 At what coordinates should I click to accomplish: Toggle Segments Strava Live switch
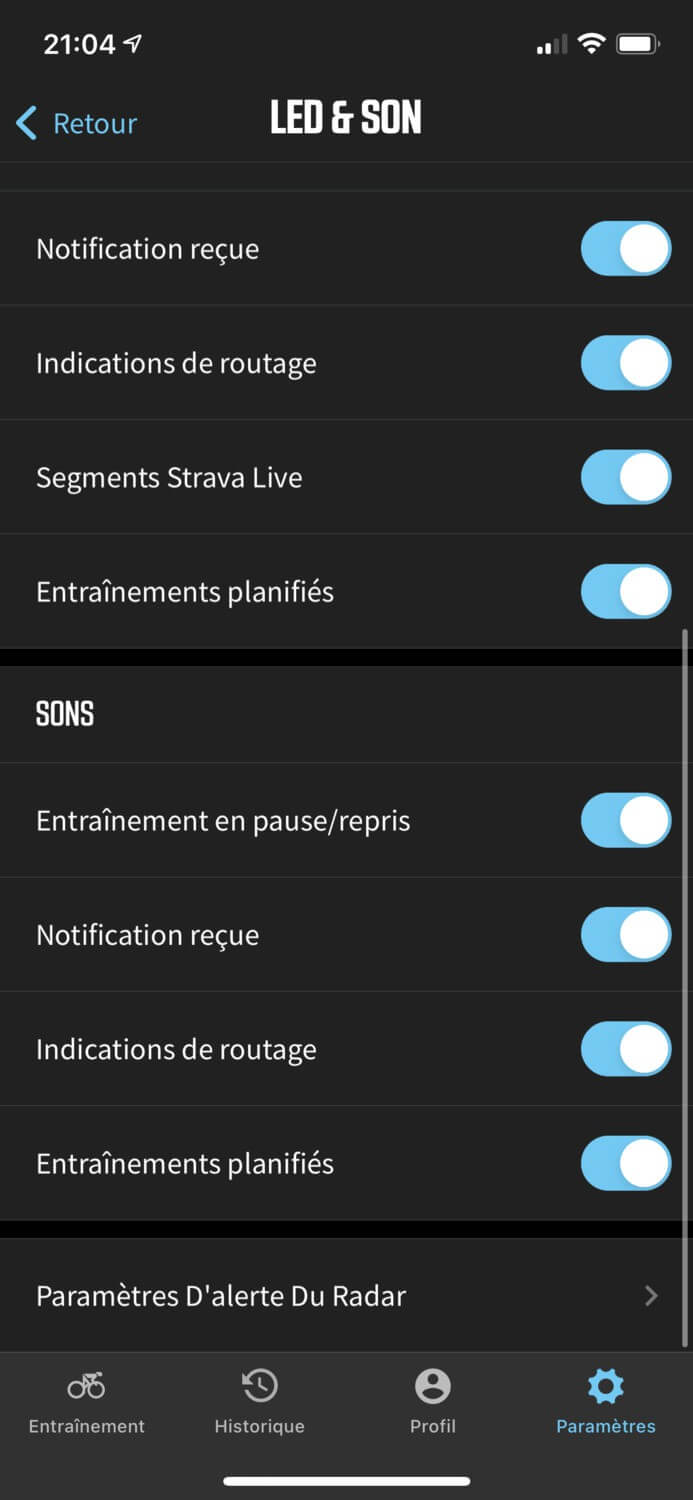coord(626,477)
